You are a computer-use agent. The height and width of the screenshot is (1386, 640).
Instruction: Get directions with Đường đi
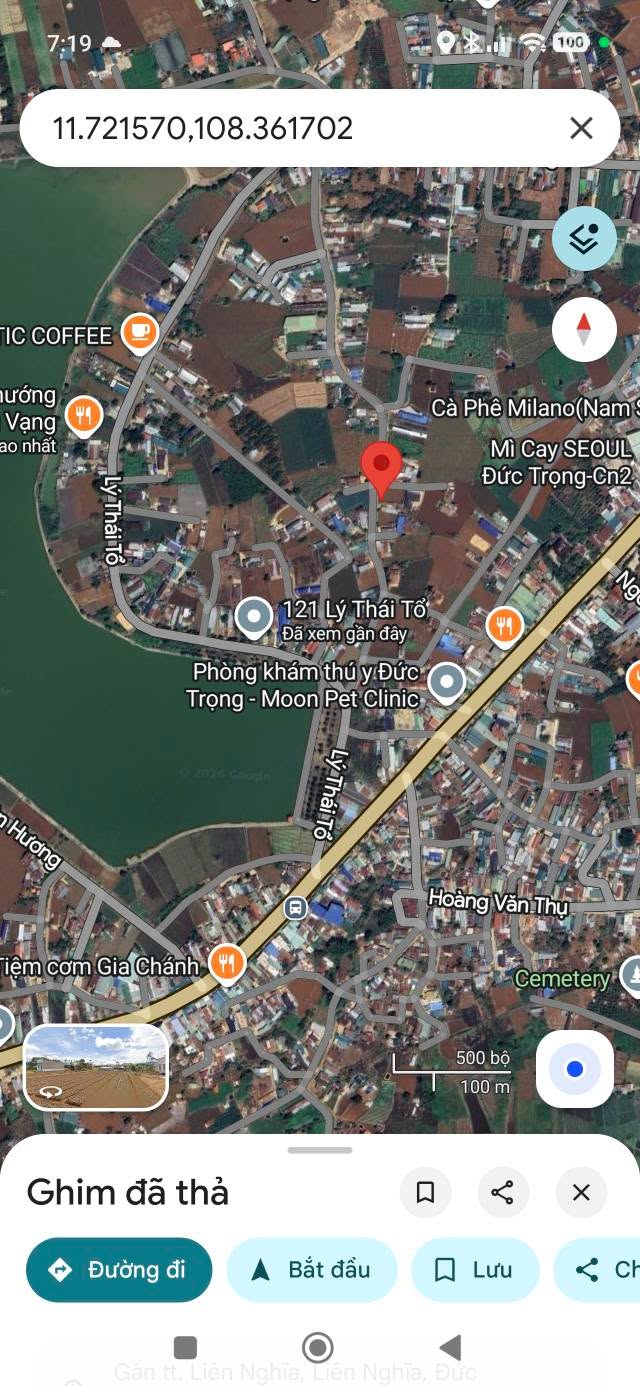click(119, 1270)
